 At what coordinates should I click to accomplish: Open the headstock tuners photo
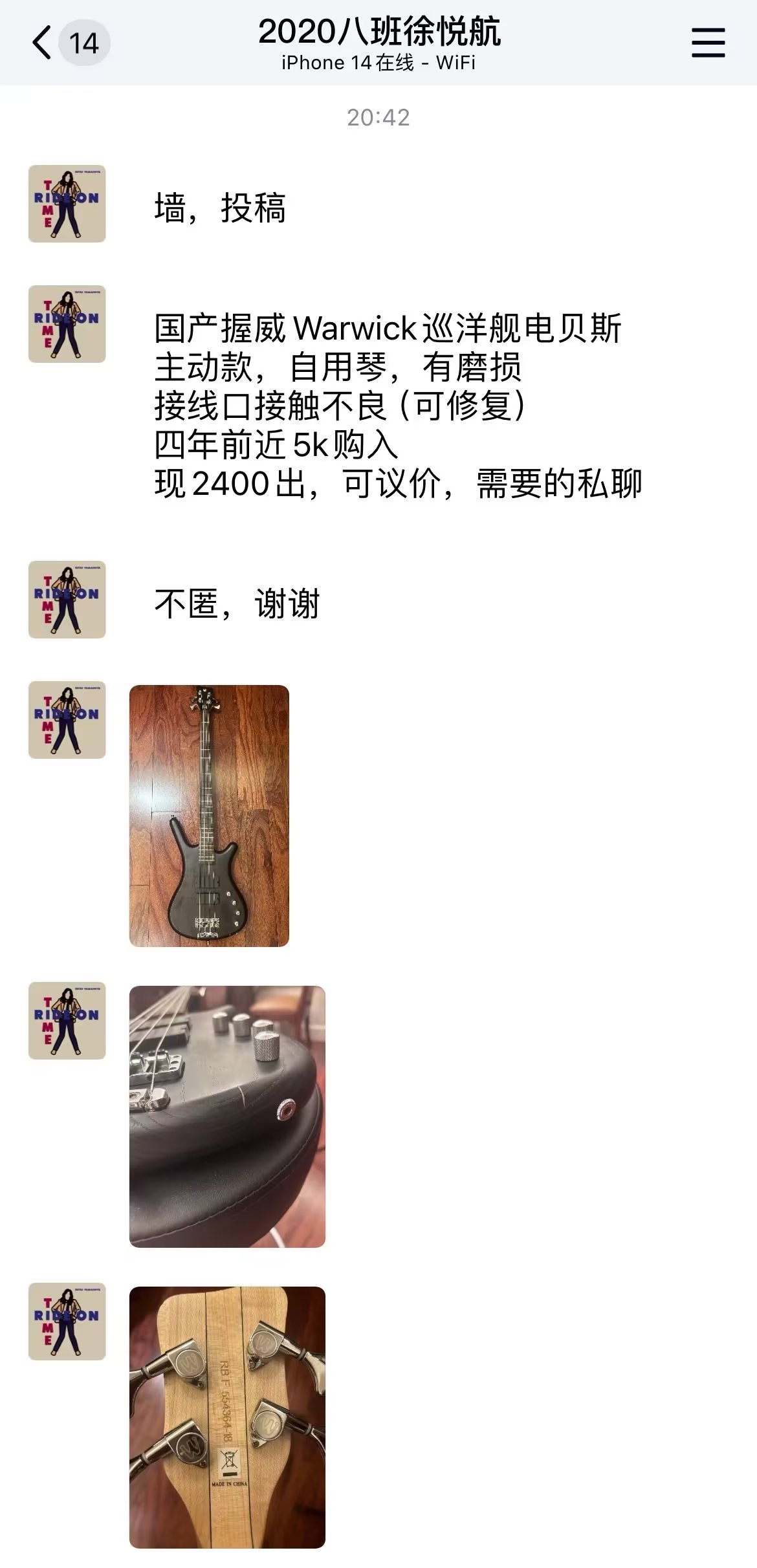pyautogui.click(x=227, y=1417)
